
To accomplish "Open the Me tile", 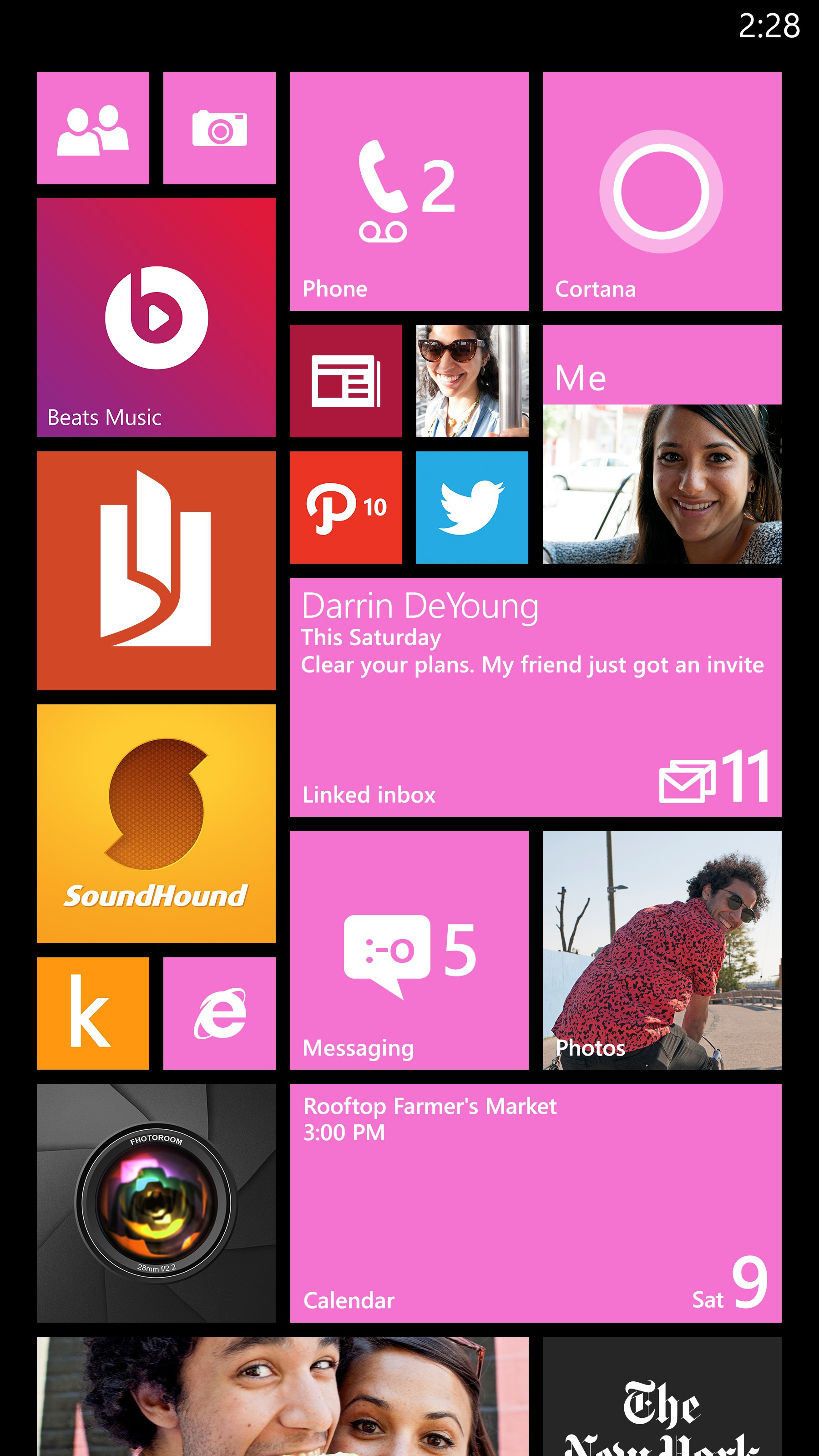I will coord(662,444).
